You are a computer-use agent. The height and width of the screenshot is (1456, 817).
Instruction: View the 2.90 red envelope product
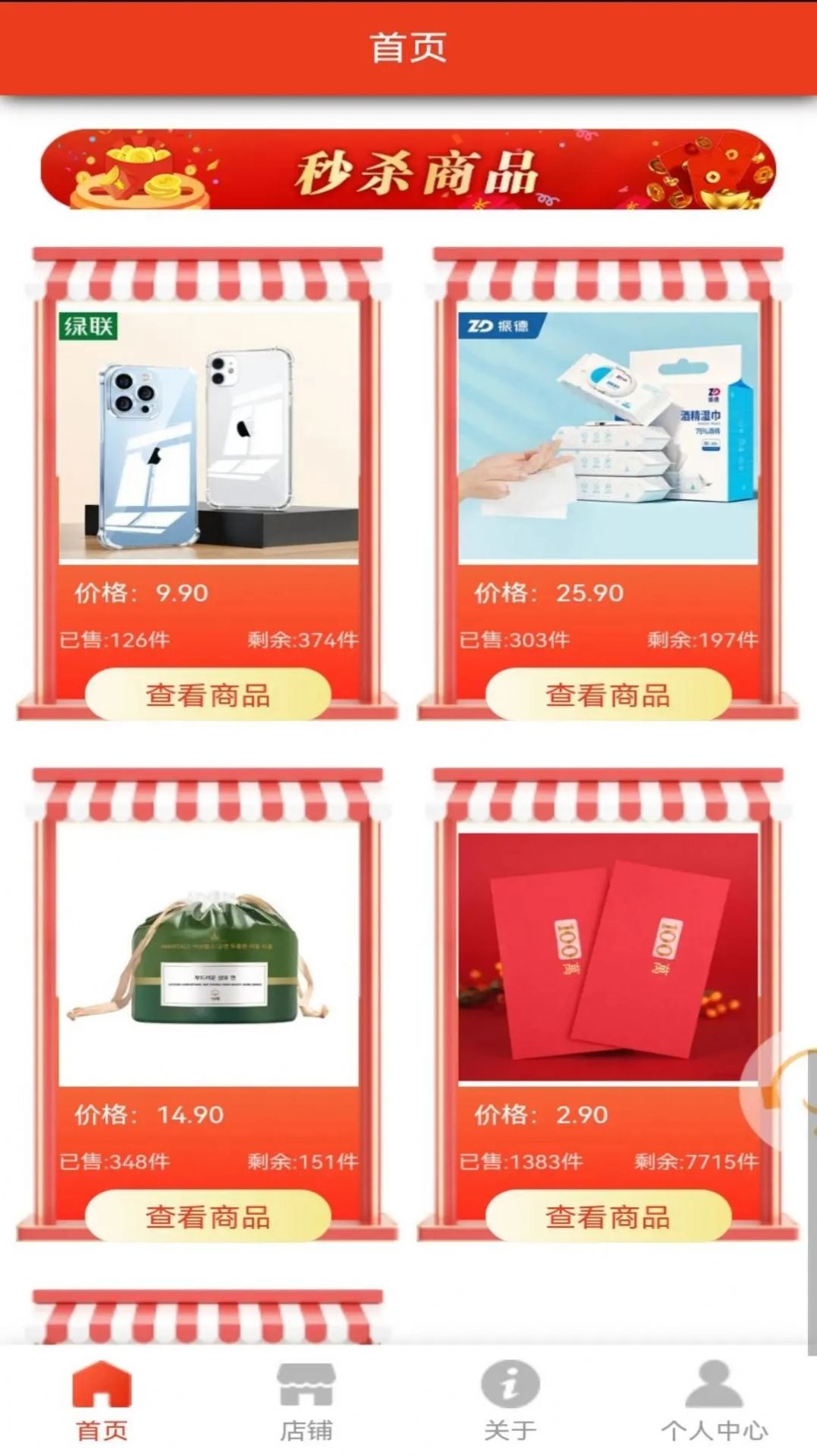[x=608, y=1216]
